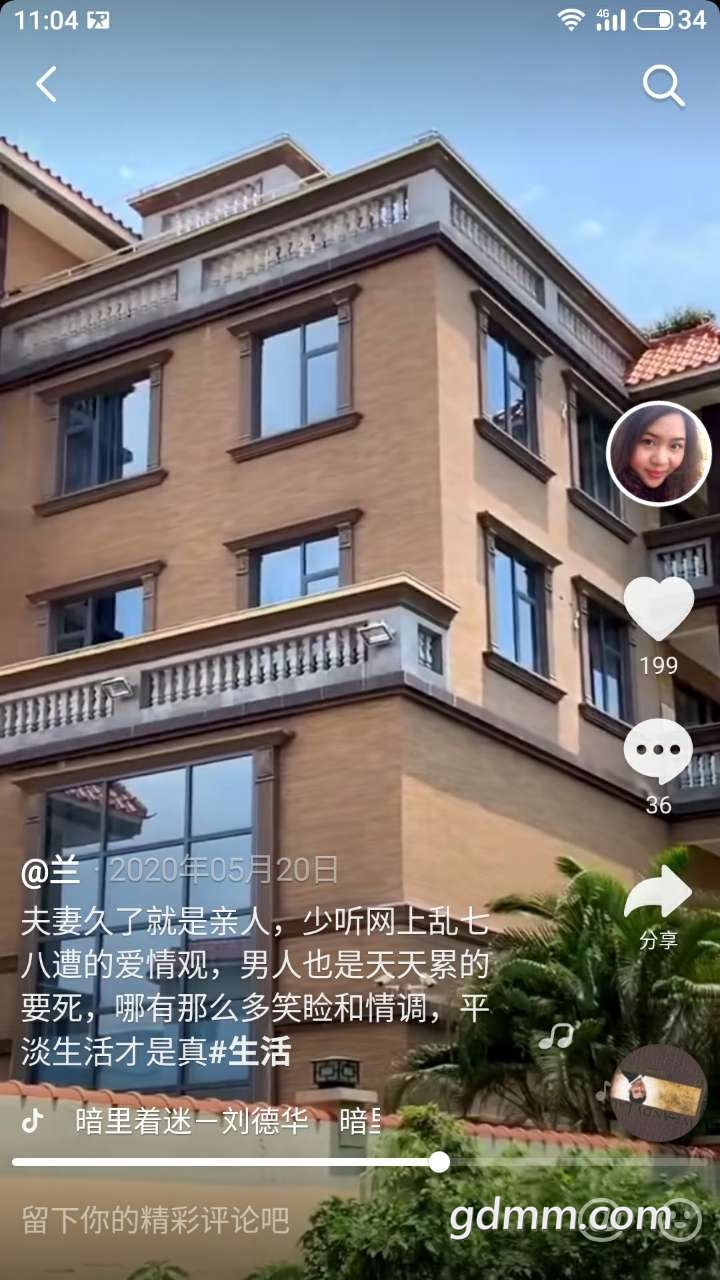
Task: Share this video via 分享 arrow
Action: (x=658, y=895)
